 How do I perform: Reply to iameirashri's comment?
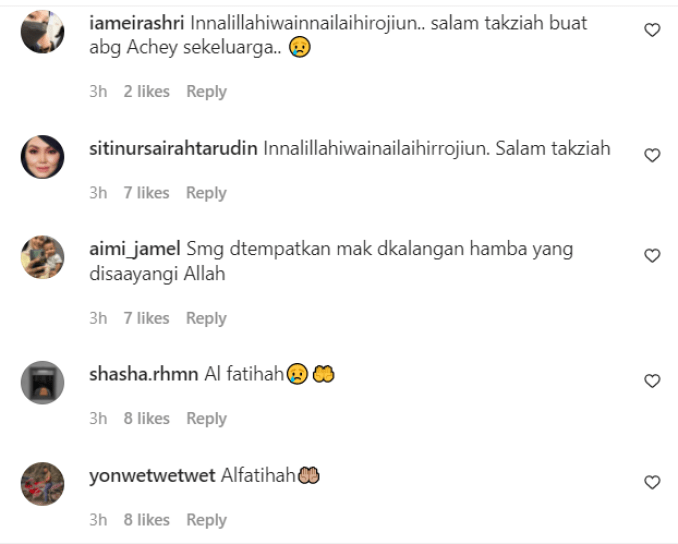(x=206, y=91)
